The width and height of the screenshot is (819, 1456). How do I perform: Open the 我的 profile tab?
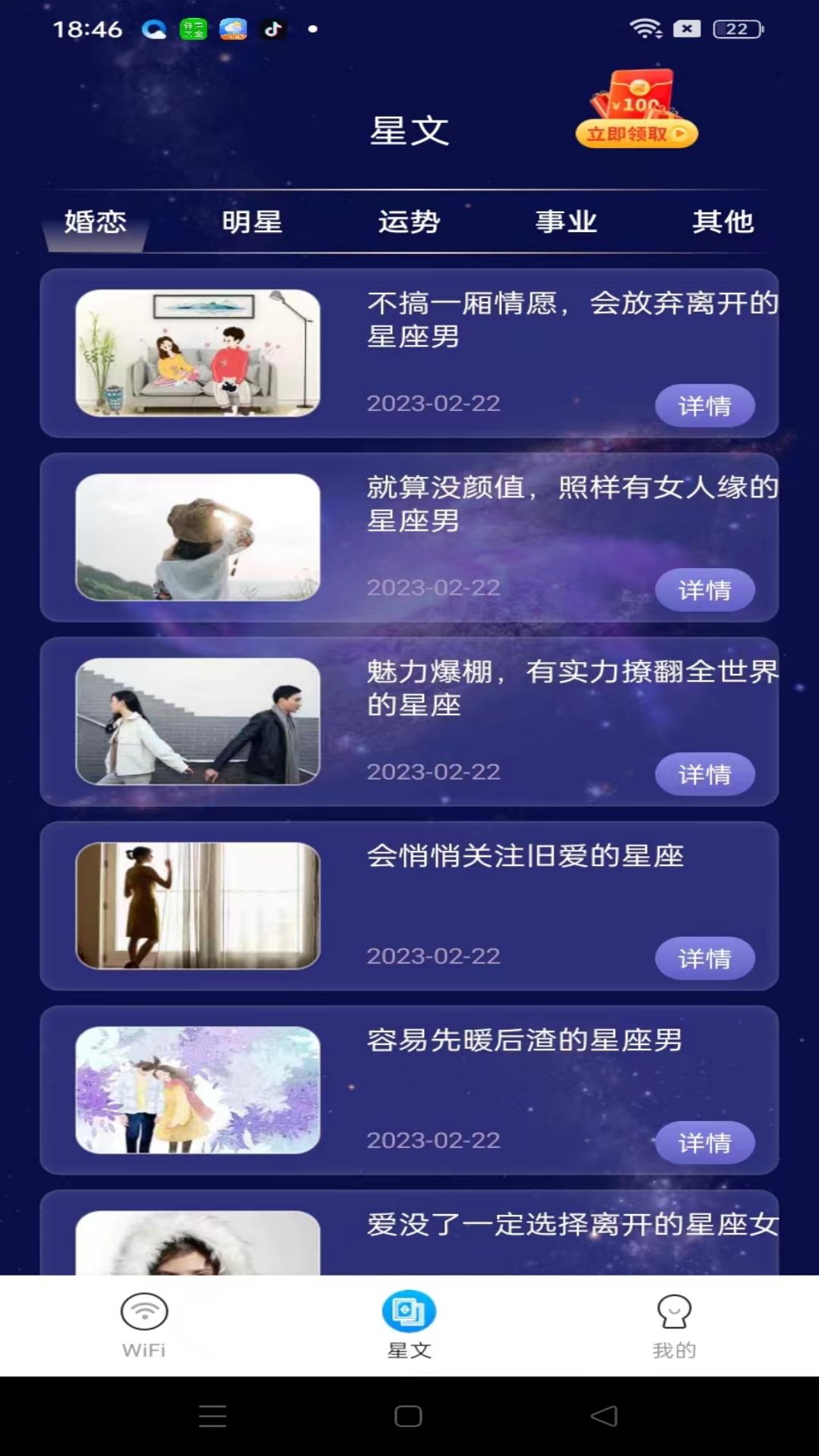[x=674, y=1326]
